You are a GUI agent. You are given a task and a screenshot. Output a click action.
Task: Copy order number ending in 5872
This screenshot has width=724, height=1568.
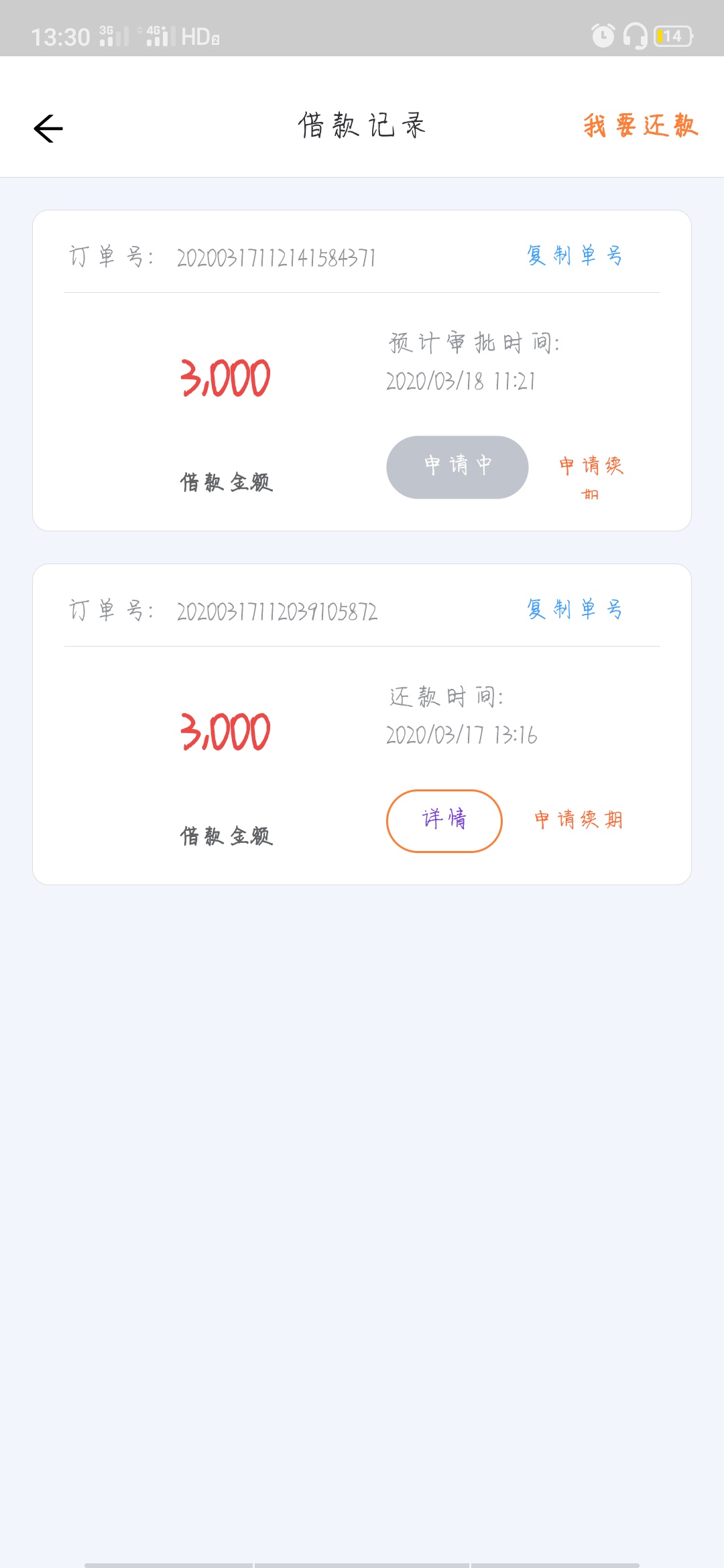pyautogui.click(x=575, y=609)
